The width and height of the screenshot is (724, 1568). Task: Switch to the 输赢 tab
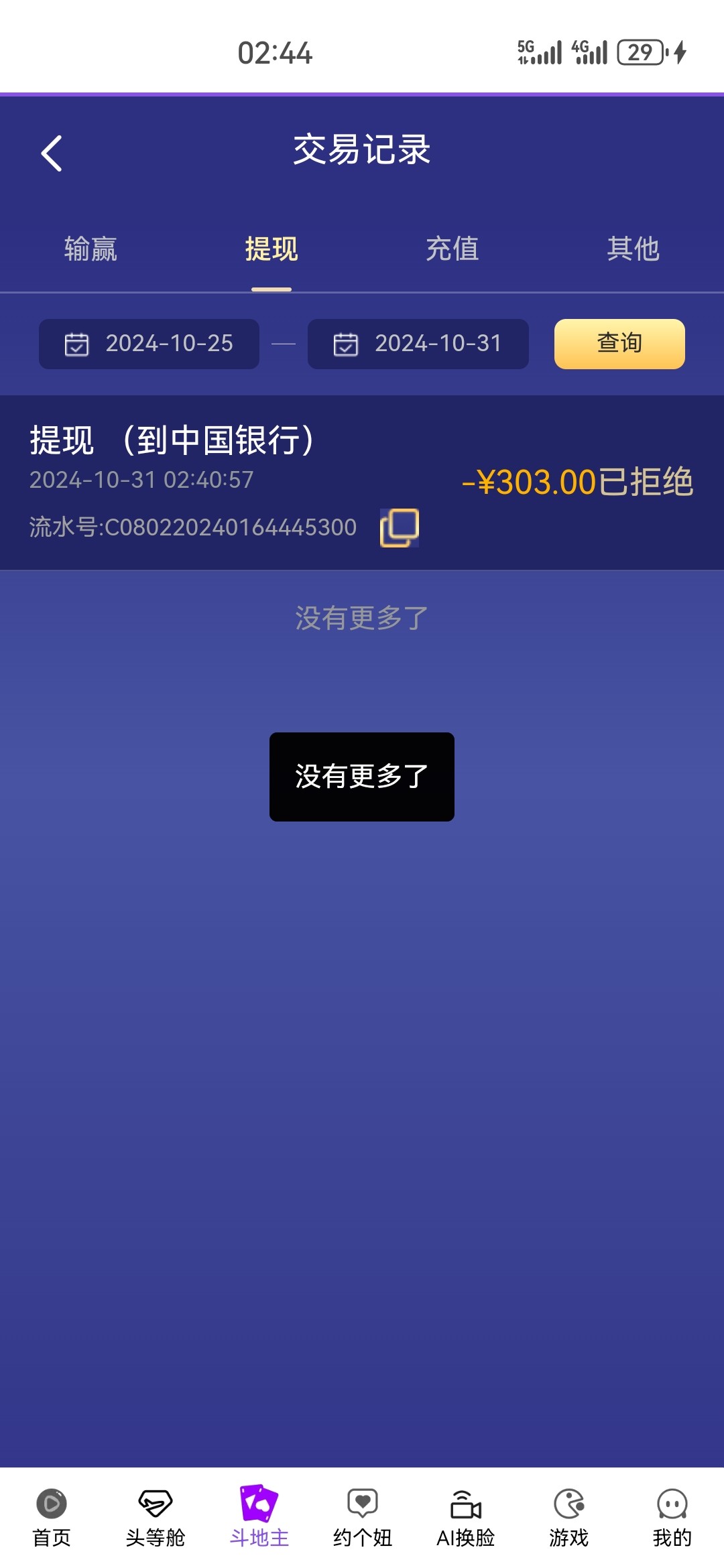click(90, 249)
